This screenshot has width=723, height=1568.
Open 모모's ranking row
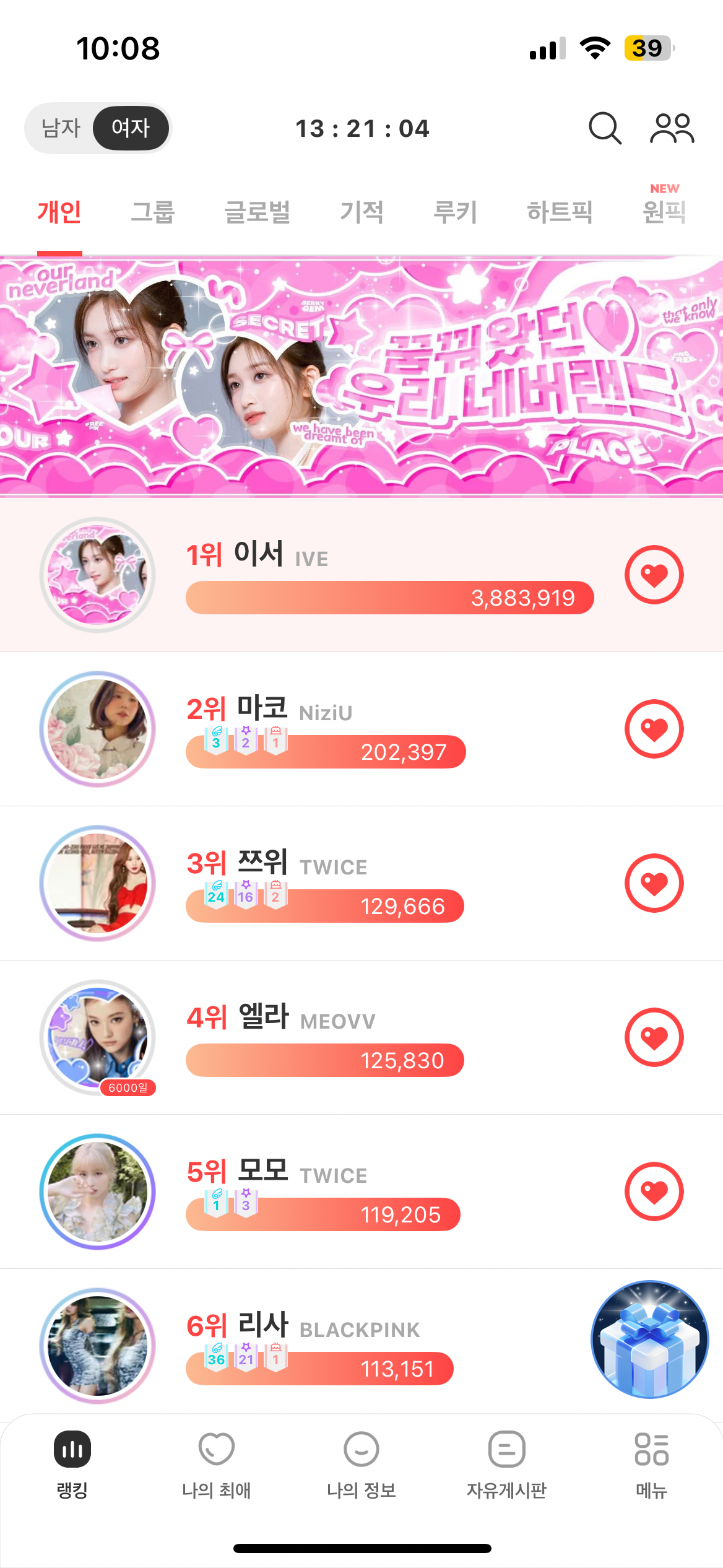(x=322, y=1191)
